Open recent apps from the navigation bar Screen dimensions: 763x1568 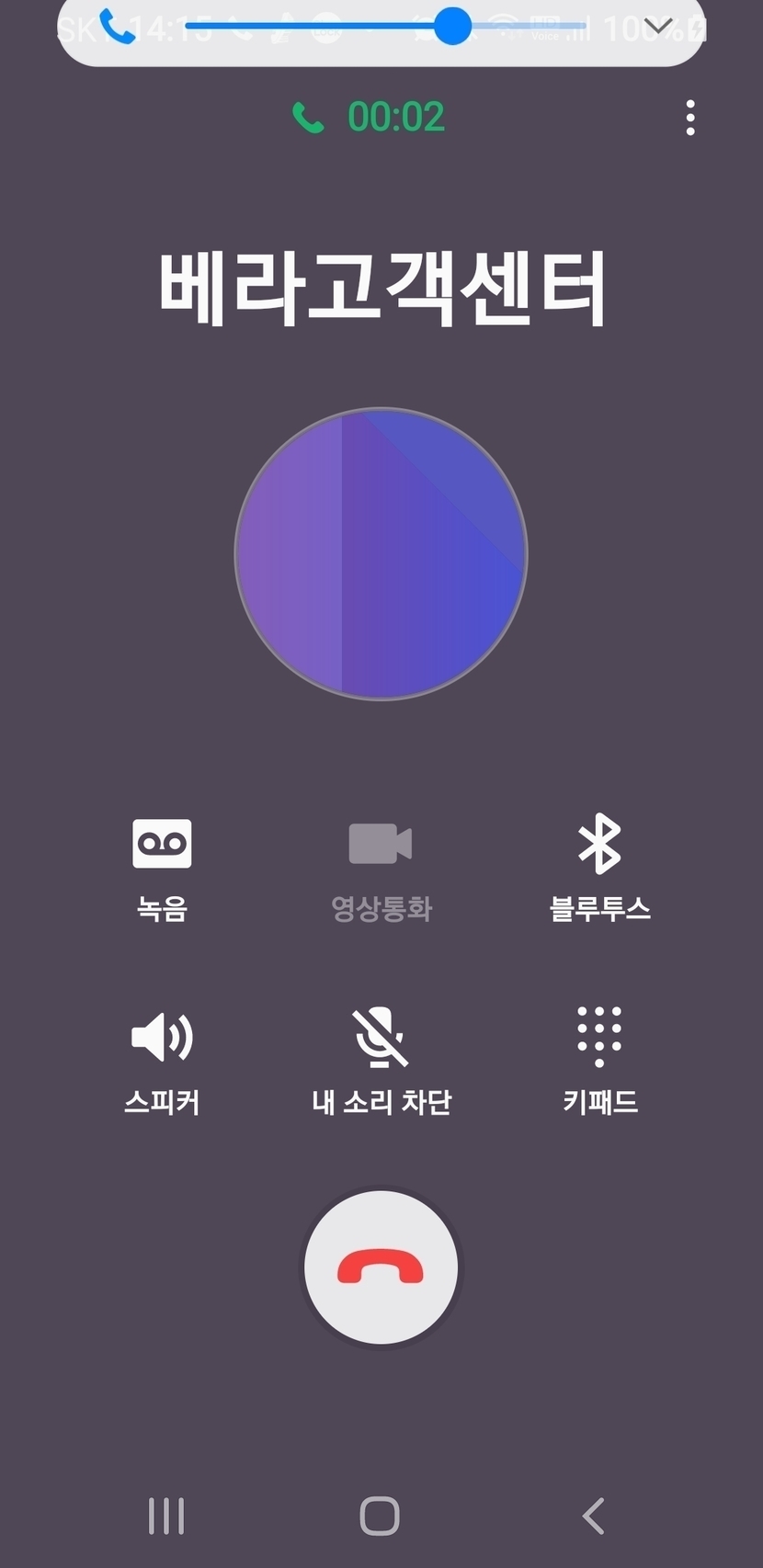[x=166, y=1516]
